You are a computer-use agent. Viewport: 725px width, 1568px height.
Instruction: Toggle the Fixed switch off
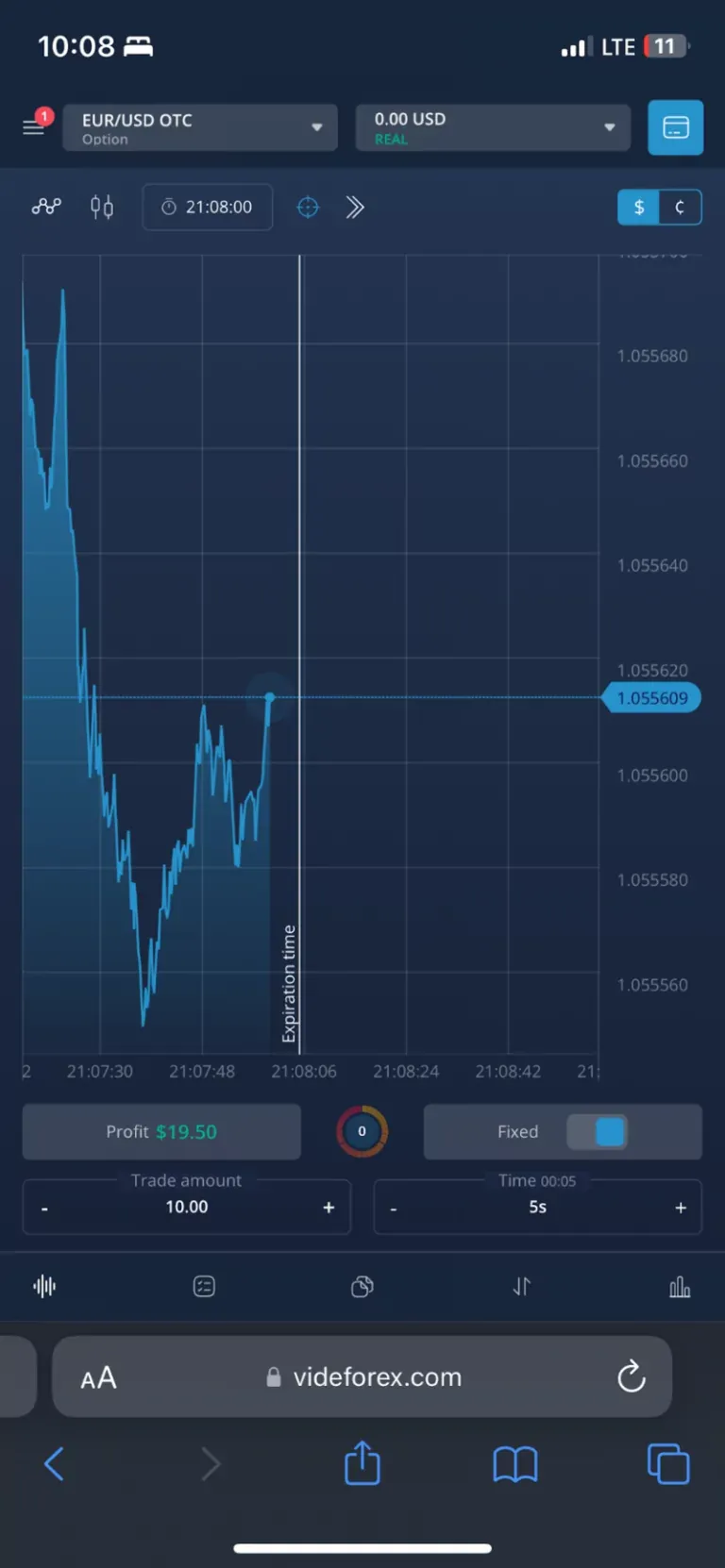click(x=598, y=1131)
